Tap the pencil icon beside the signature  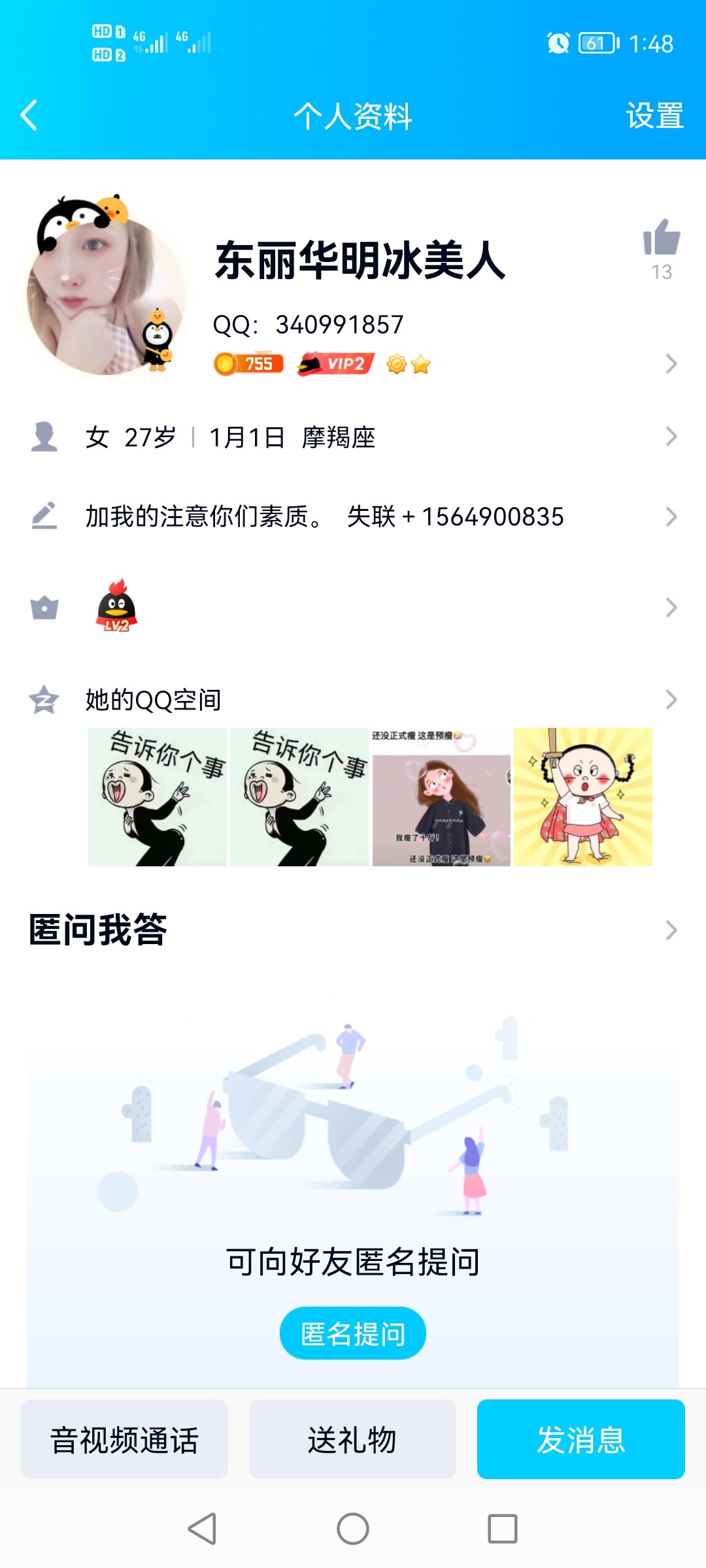[42, 517]
